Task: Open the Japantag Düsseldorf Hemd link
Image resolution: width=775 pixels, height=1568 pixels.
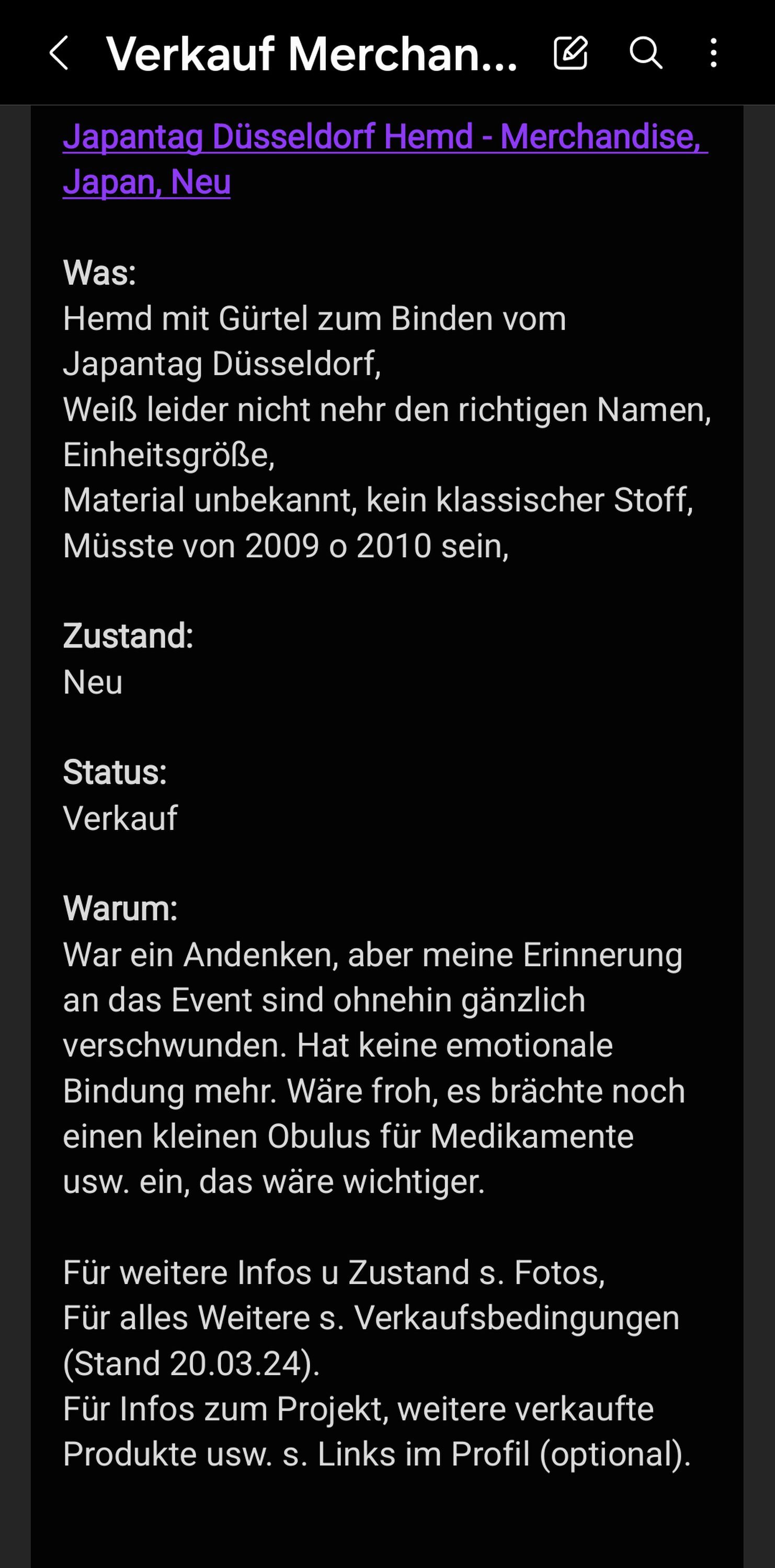Action: click(x=385, y=158)
